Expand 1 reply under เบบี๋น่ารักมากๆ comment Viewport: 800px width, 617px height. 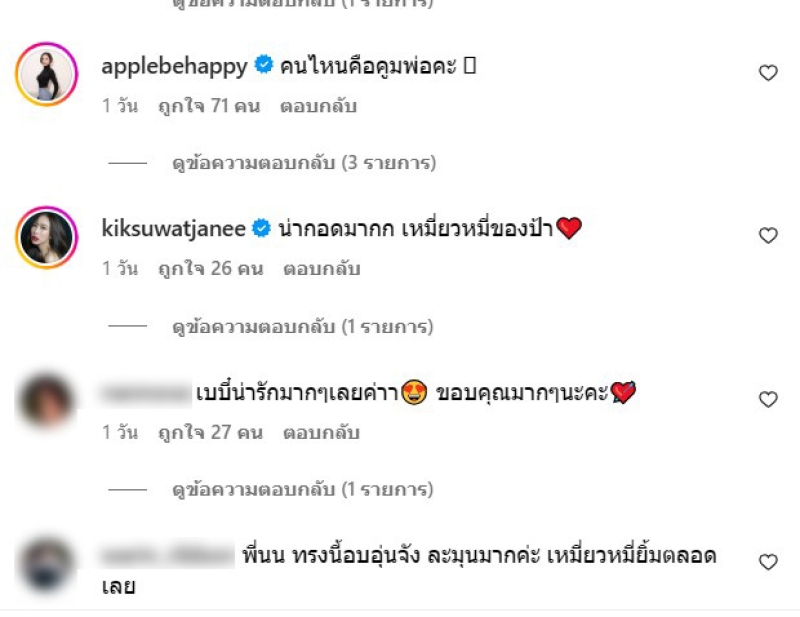304,490
